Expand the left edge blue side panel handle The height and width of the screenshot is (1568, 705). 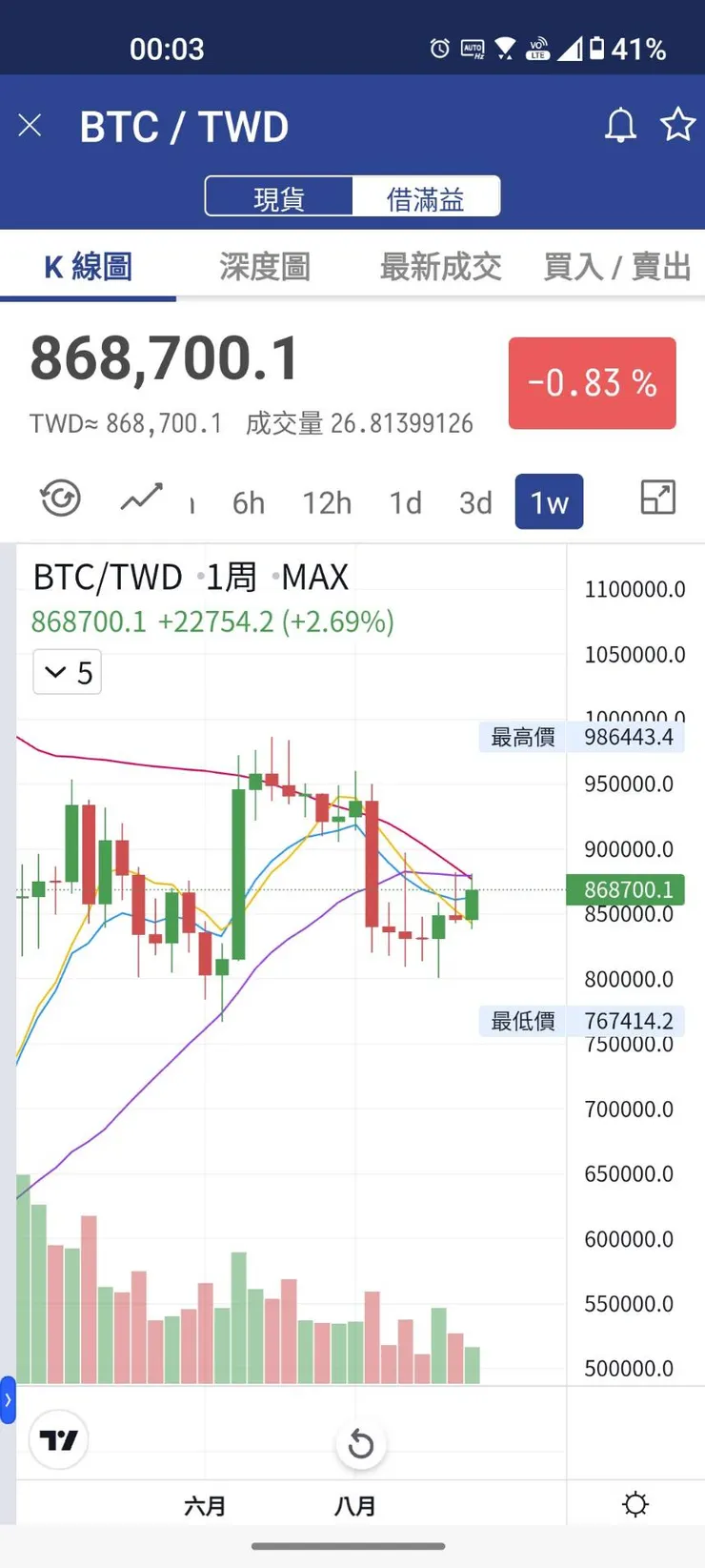pos(8,1399)
